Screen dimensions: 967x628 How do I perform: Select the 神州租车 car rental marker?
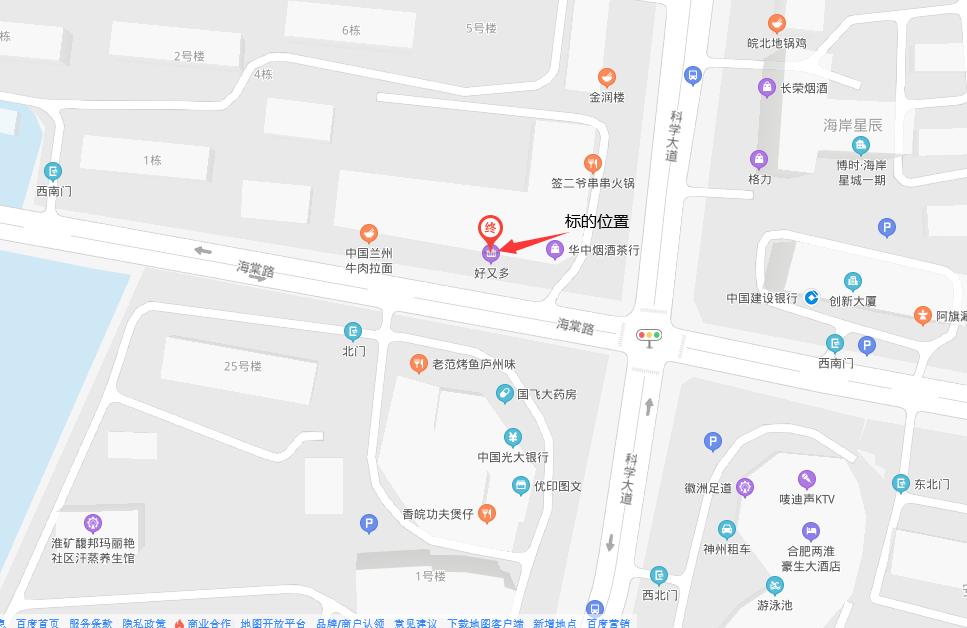(x=727, y=529)
